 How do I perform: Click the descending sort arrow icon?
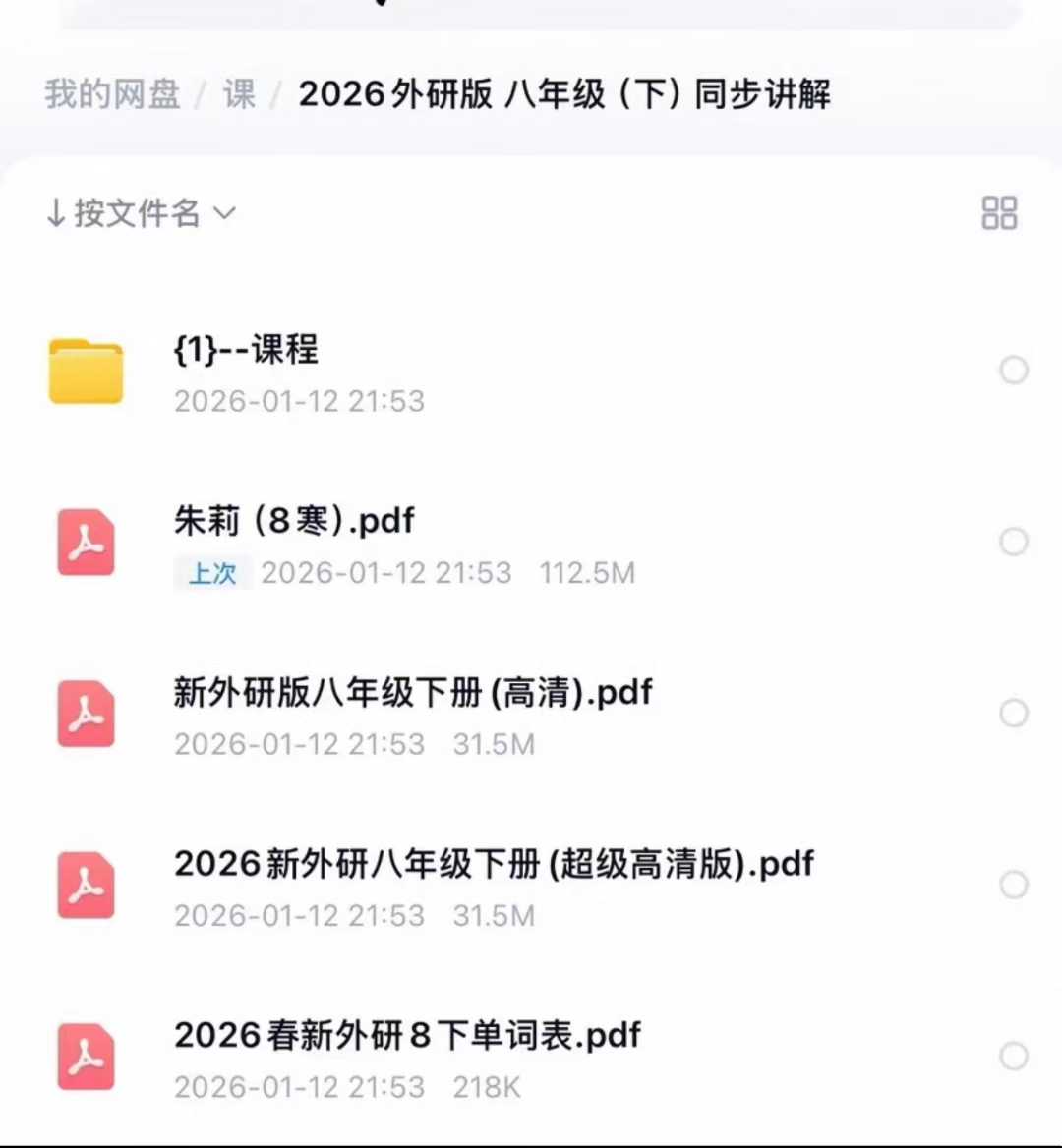56,213
